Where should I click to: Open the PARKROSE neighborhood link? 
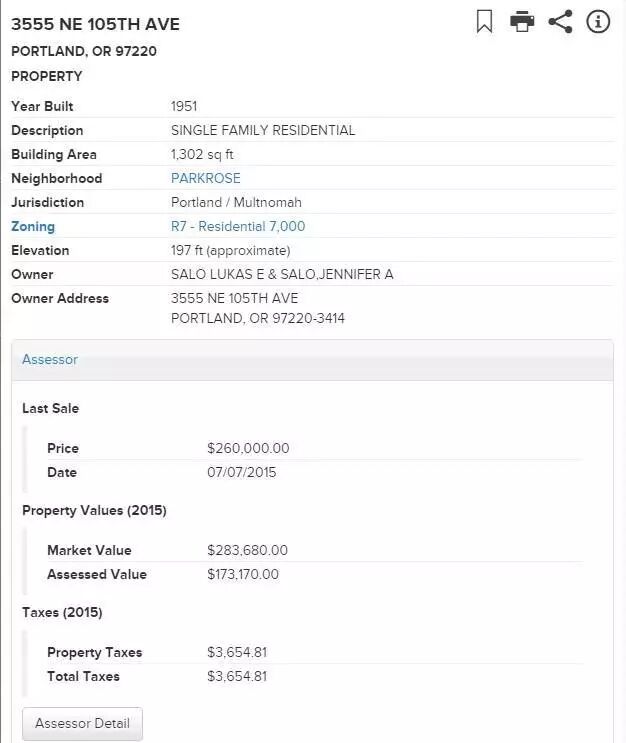click(206, 178)
